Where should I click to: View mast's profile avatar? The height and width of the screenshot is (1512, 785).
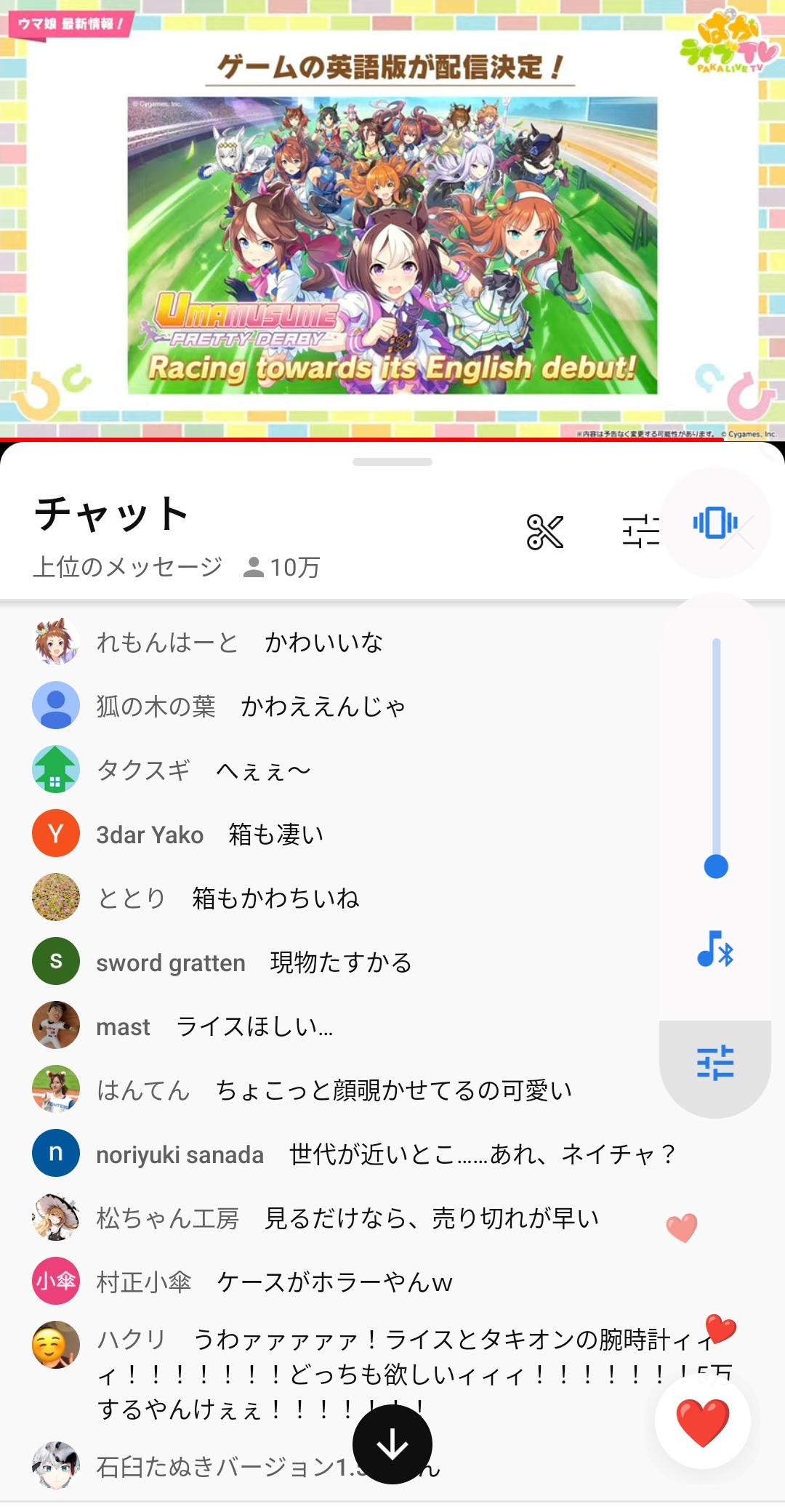click(x=56, y=1025)
